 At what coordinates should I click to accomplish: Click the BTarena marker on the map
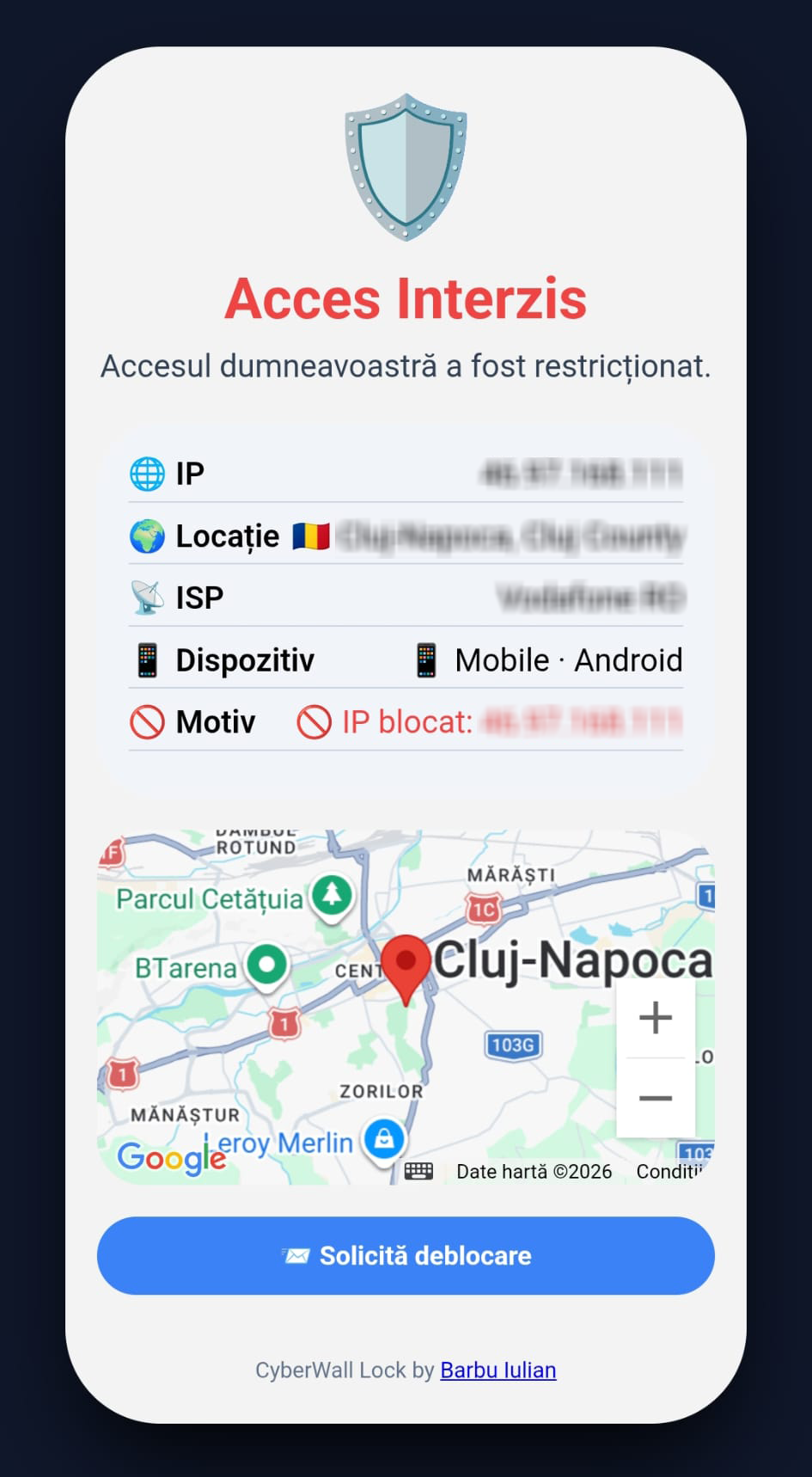[266, 965]
